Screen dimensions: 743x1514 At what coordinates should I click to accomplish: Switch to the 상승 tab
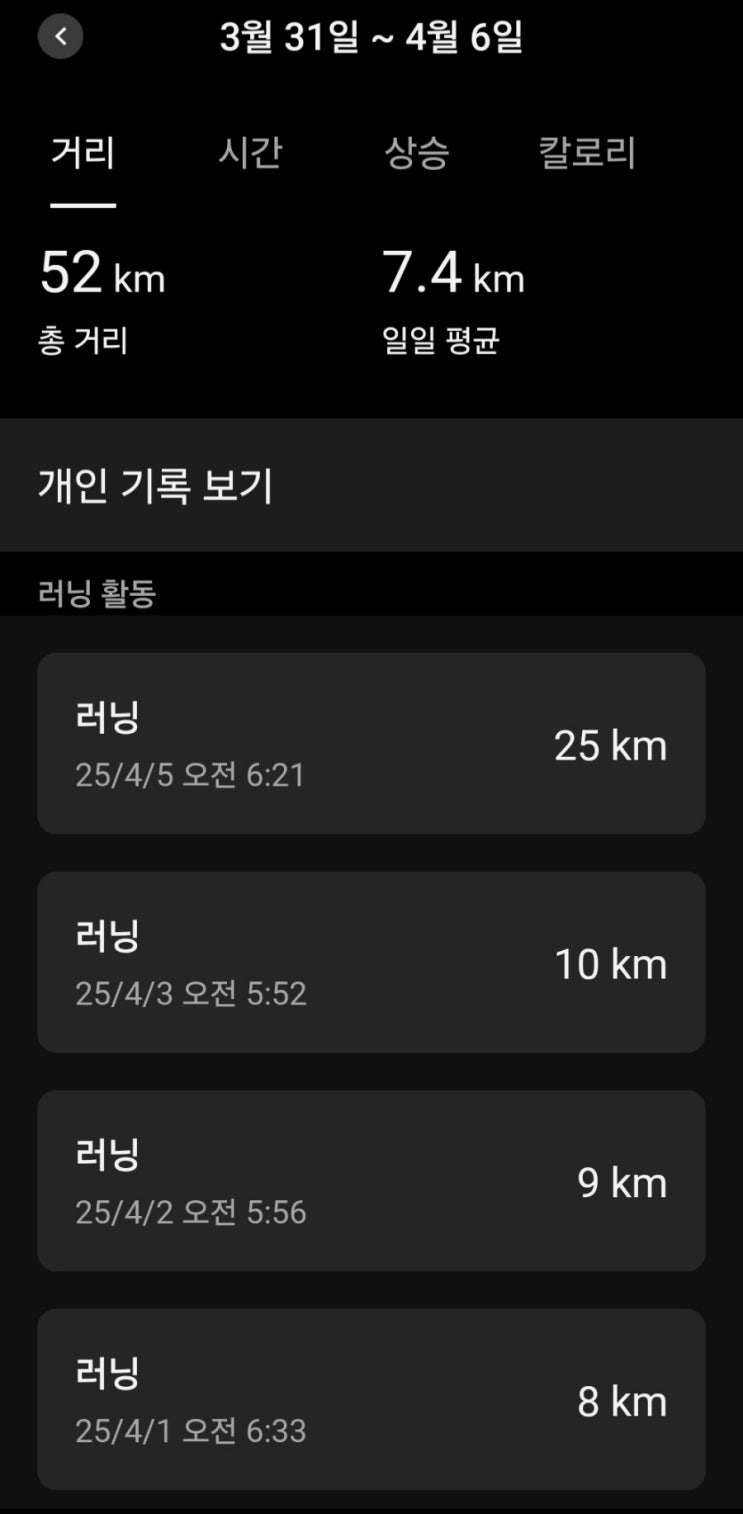pos(416,154)
